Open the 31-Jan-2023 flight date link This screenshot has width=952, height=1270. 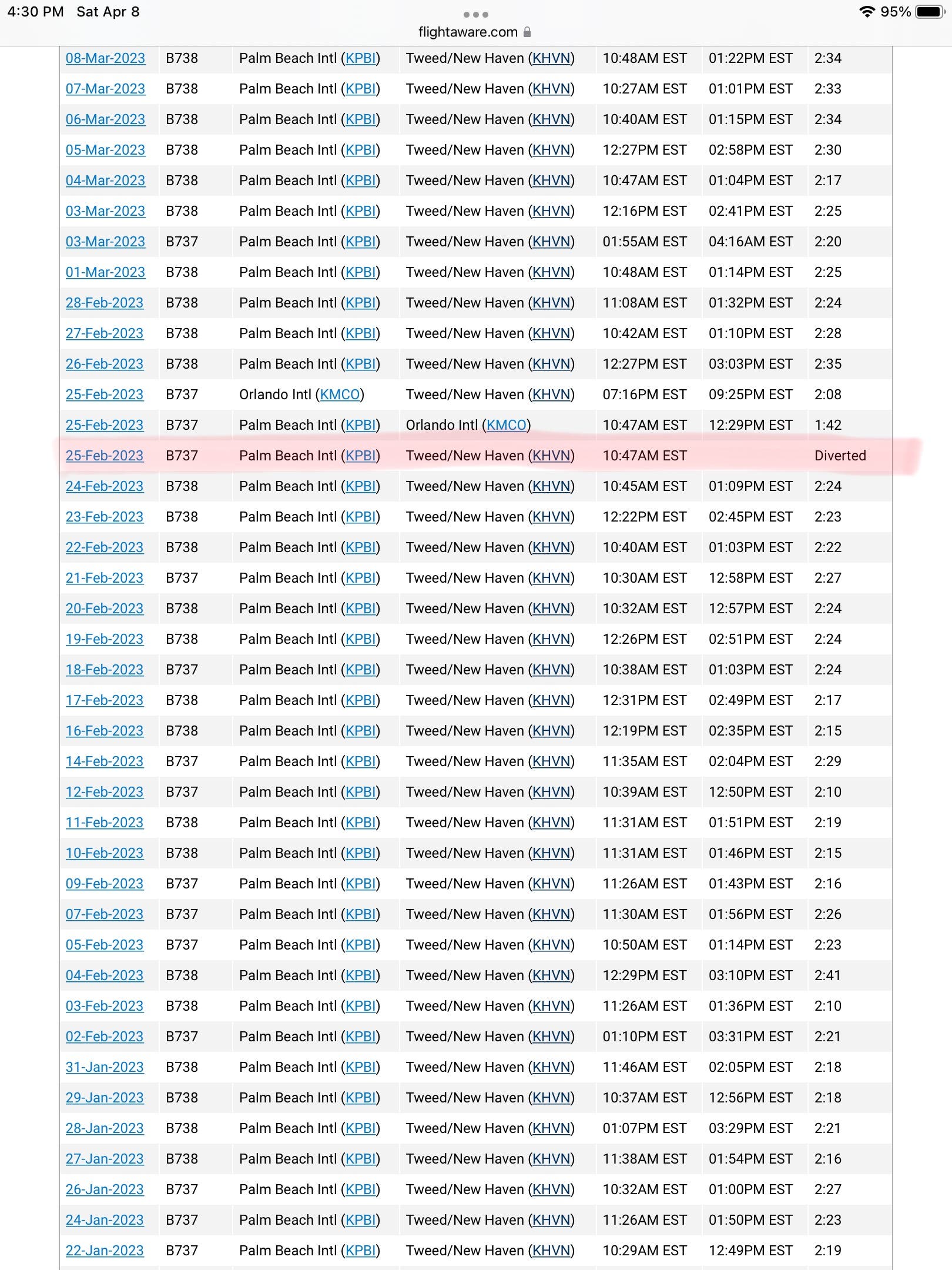coord(105,1067)
